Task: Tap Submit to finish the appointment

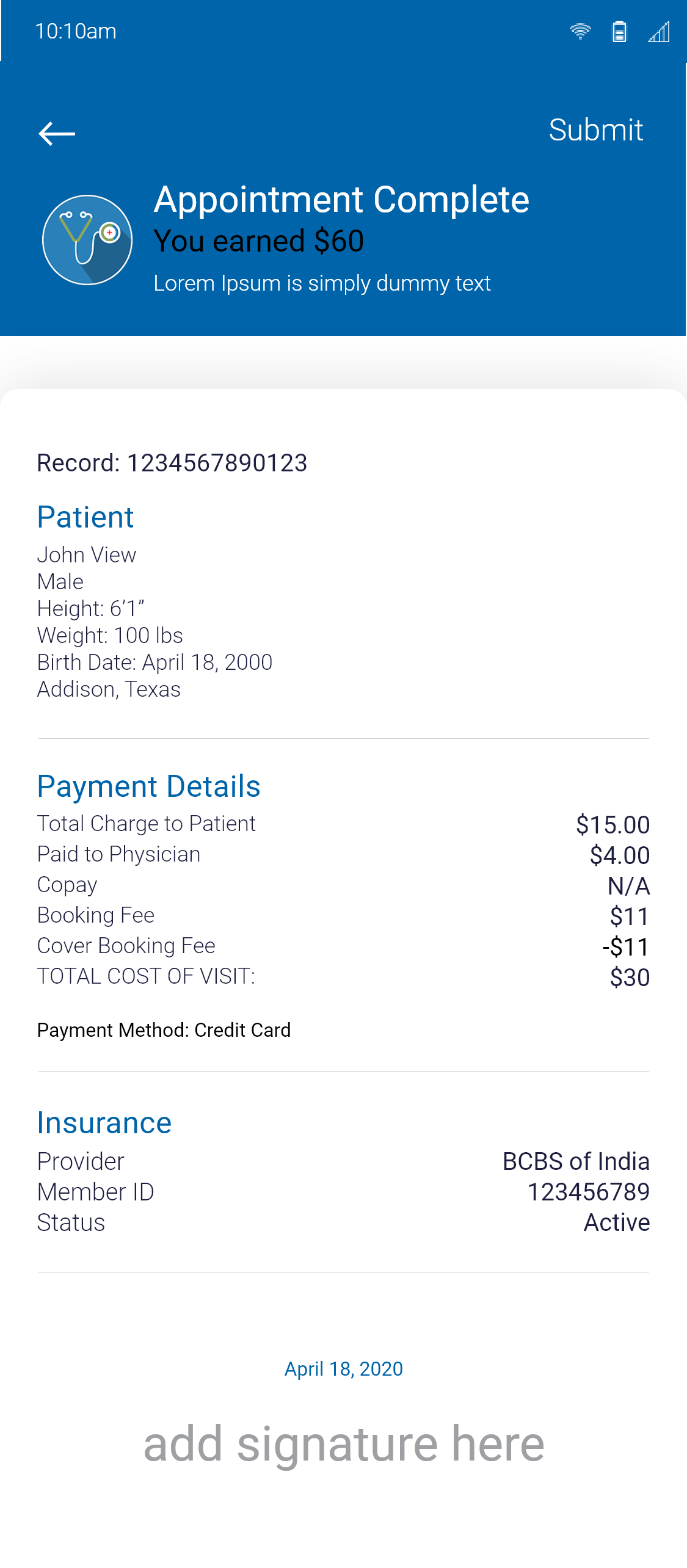Action: pos(595,130)
